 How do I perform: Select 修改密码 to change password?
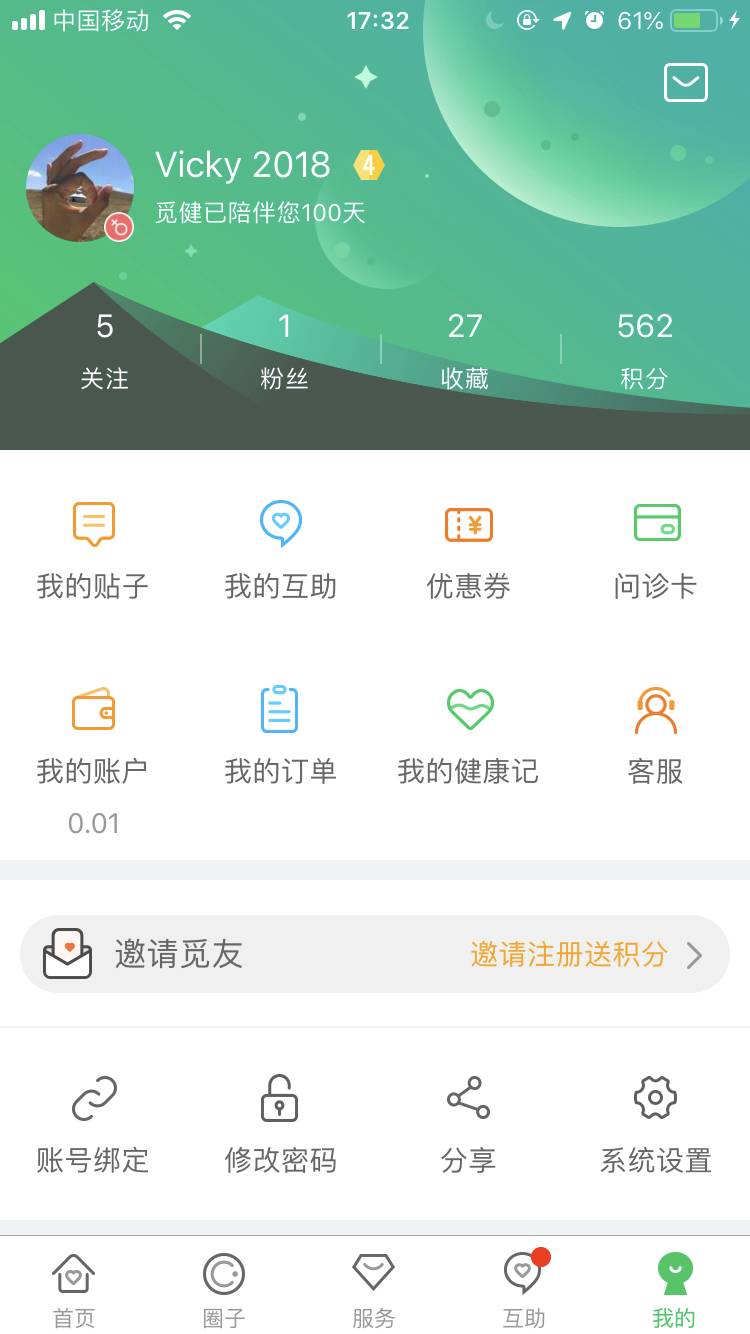[281, 1125]
